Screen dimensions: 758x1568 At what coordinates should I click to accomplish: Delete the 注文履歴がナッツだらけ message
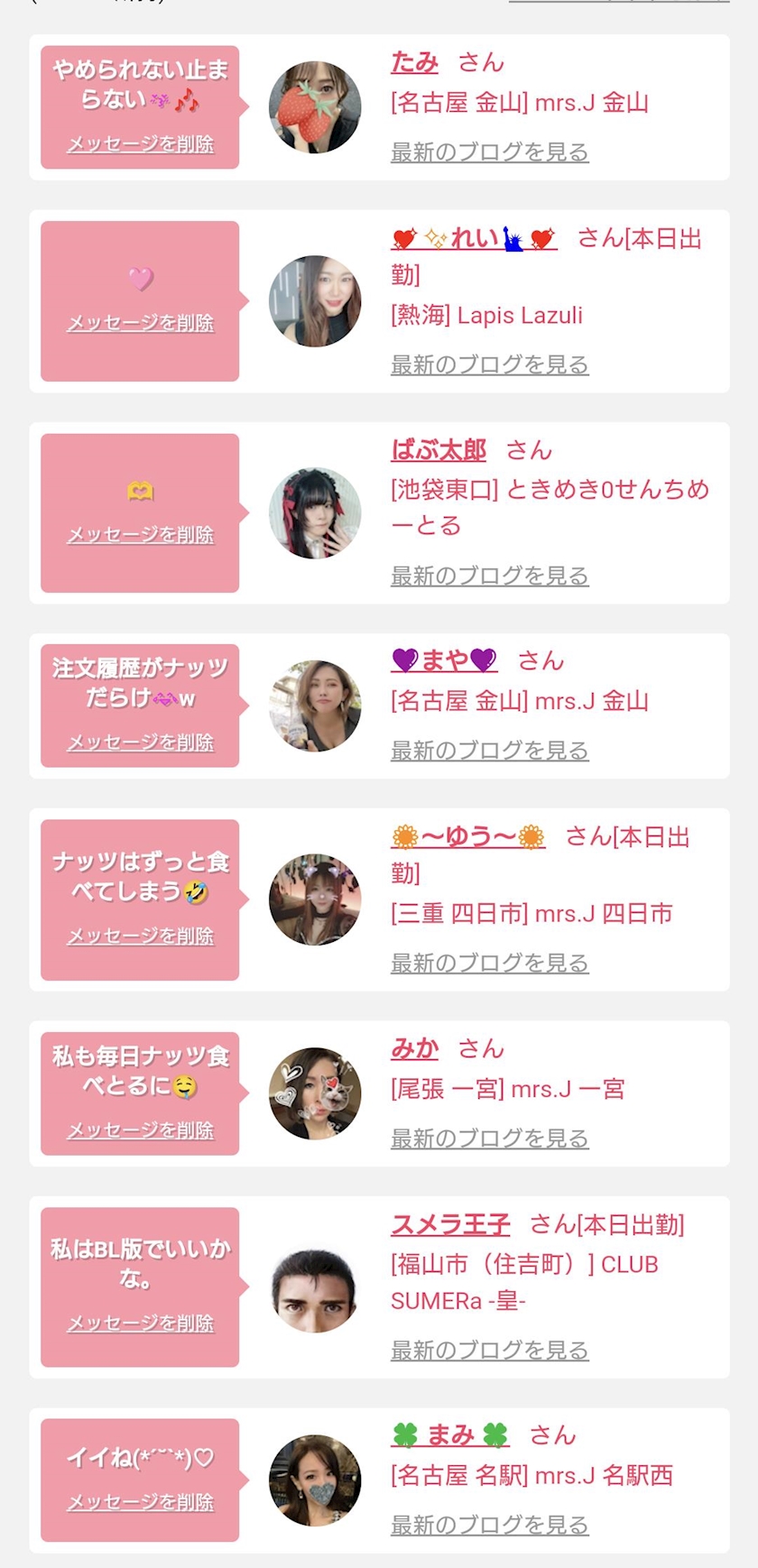pyautogui.click(x=140, y=742)
